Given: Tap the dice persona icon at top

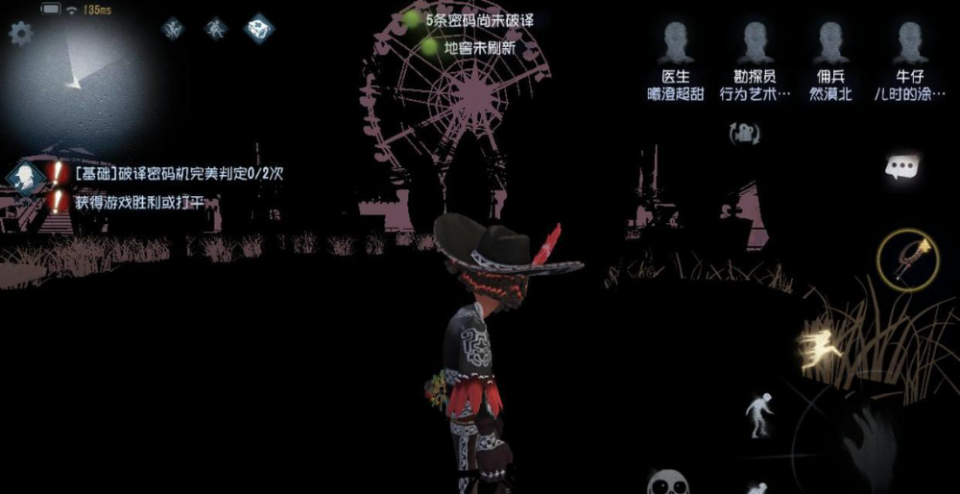Looking at the screenshot, I should pyautogui.click(x=259, y=27).
